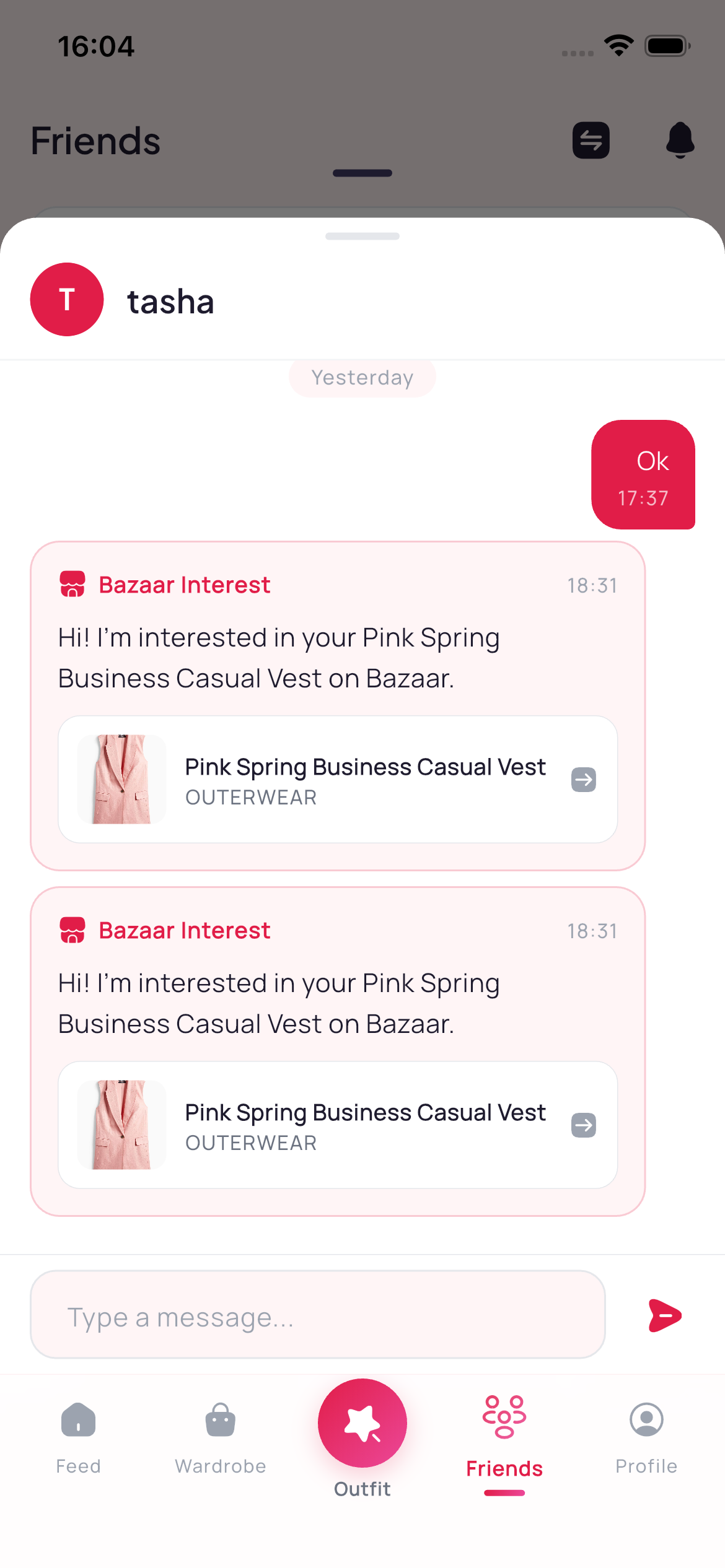
Task: Tap the send message arrow icon
Action: pyautogui.click(x=664, y=1315)
